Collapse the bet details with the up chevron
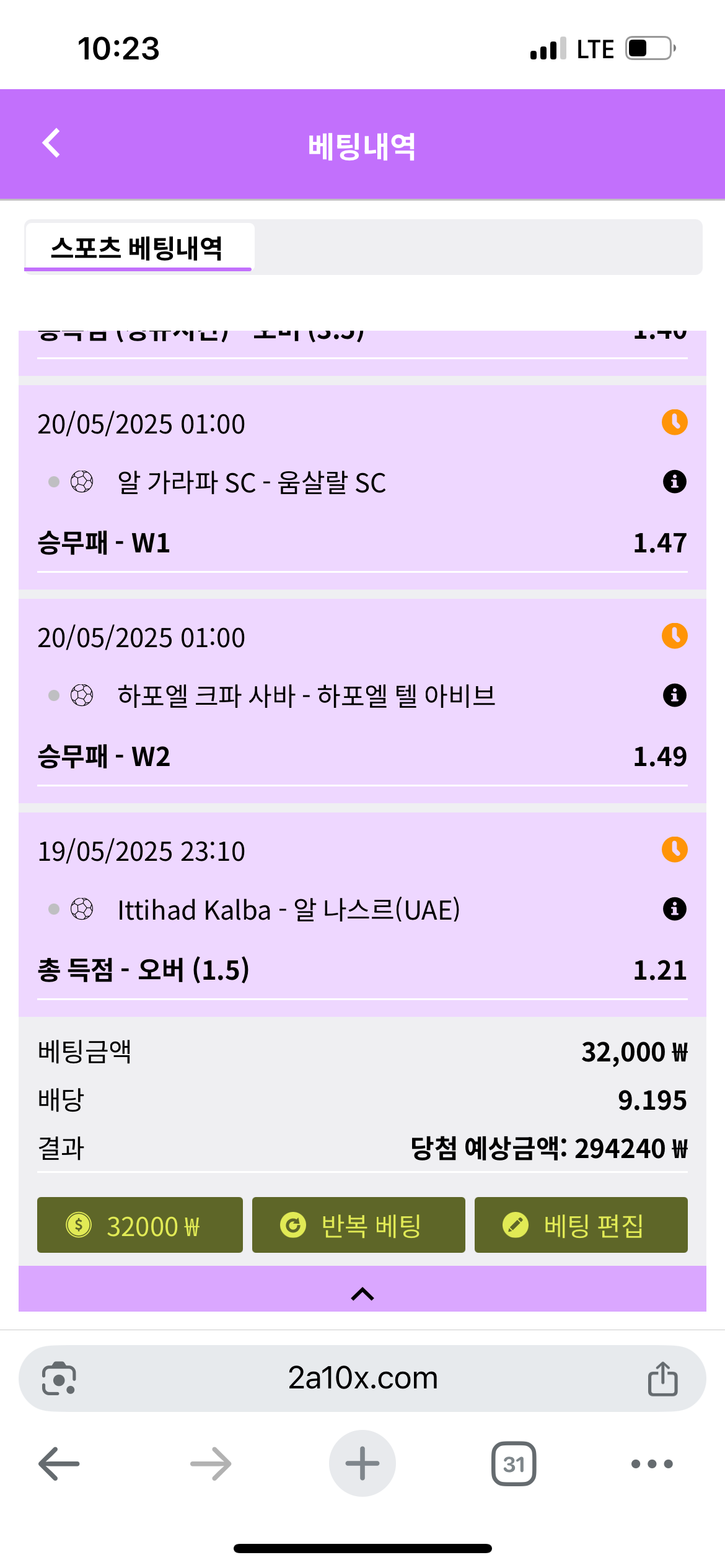This screenshot has height=1568, width=725. pos(362,1294)
